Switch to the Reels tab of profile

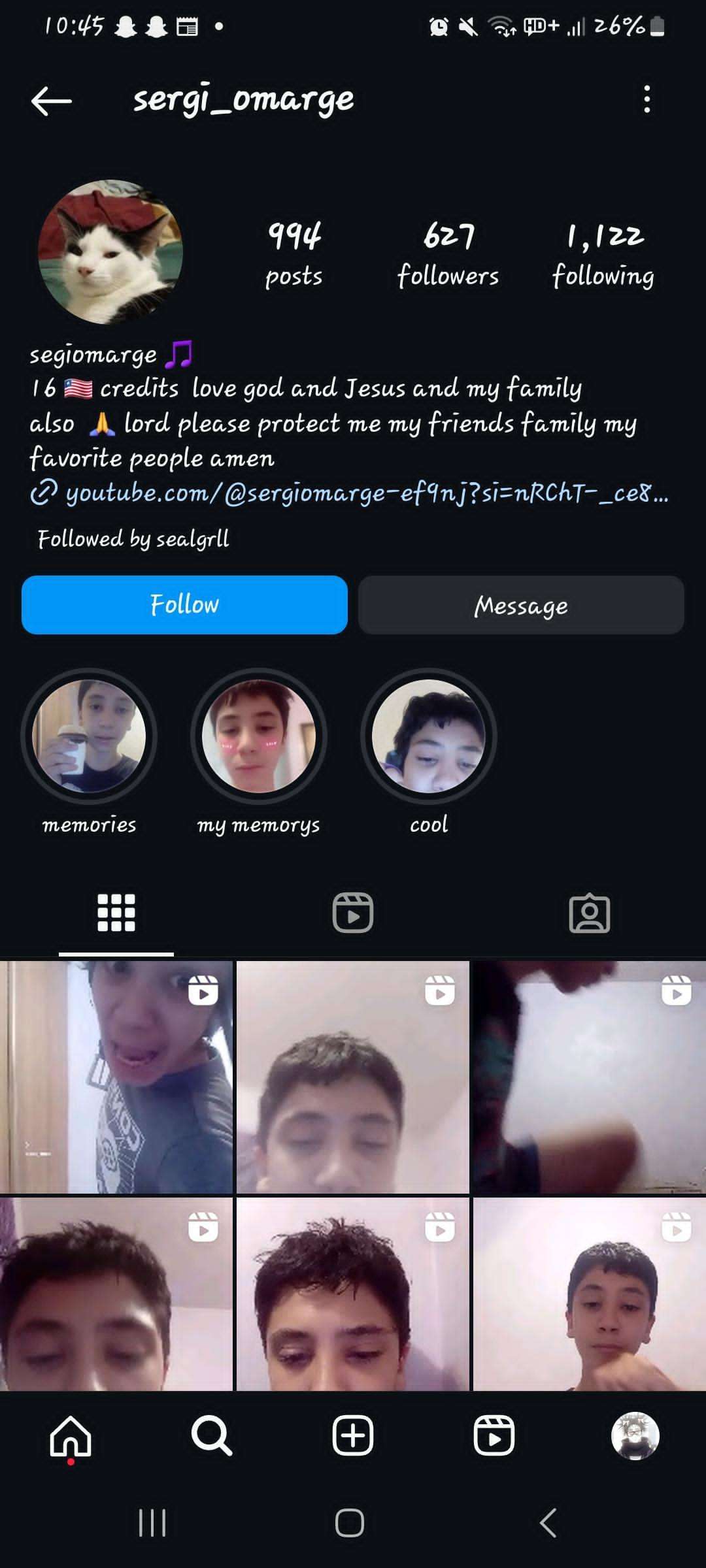353,913
